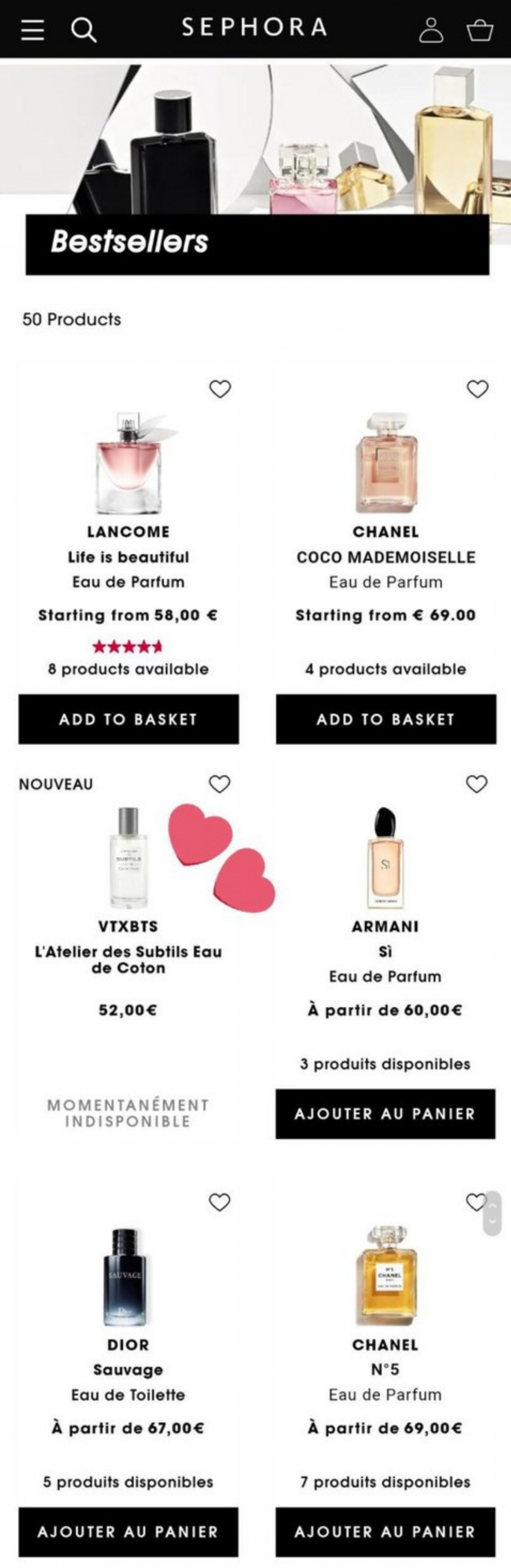Favorite Chanel Coco Mademoiselle with heart
Screen dimensions: 511x1568
click(477, 388)
